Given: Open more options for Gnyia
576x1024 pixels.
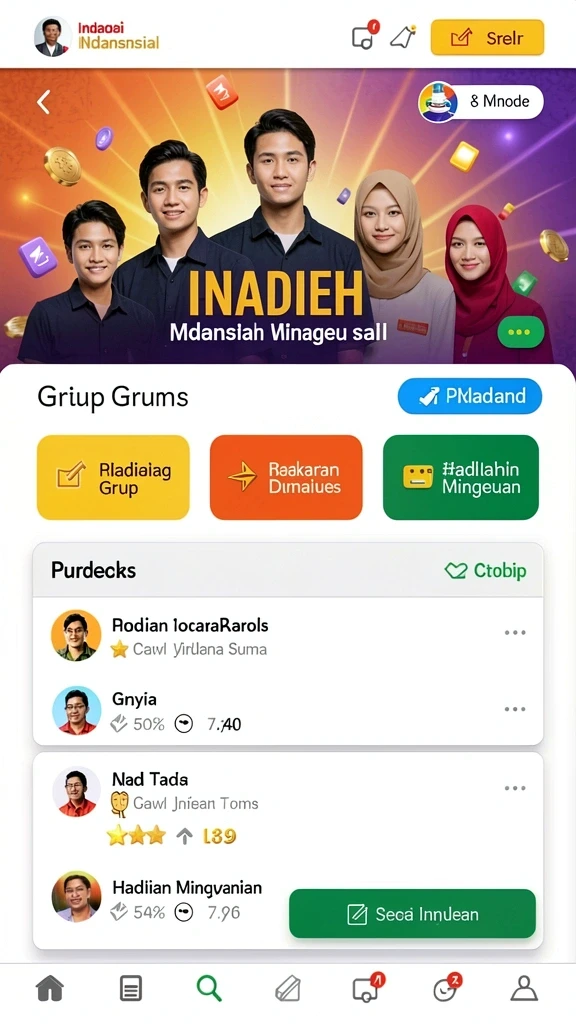Looking at the screenshot, I should (515, 709).
